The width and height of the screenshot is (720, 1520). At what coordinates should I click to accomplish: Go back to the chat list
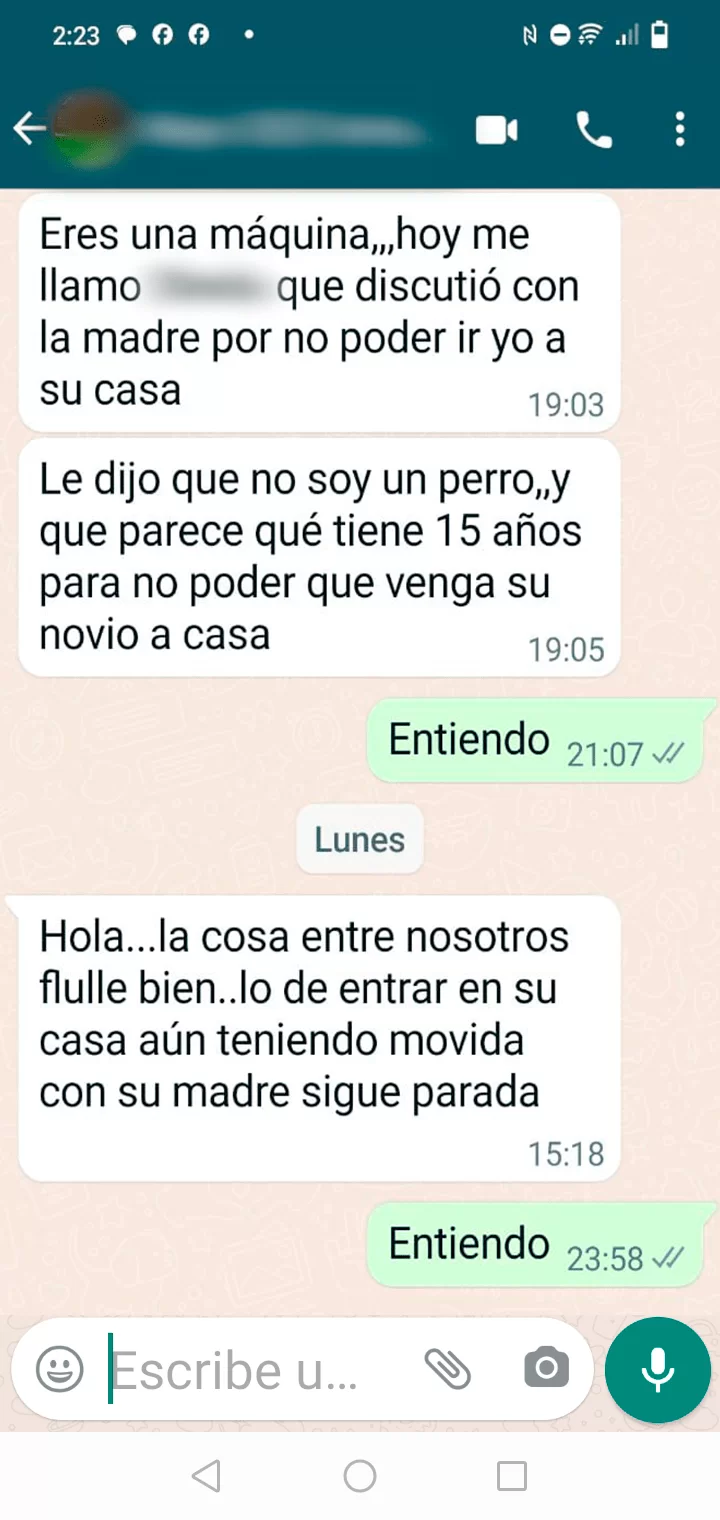pos(28,129)
